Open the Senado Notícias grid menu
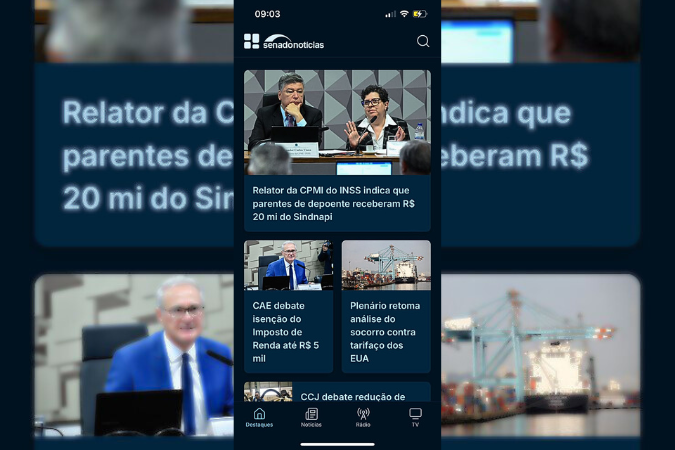Image resolution: width=675 pixels, height=450 pixels. pyautogui.click(x=251, y=41)
